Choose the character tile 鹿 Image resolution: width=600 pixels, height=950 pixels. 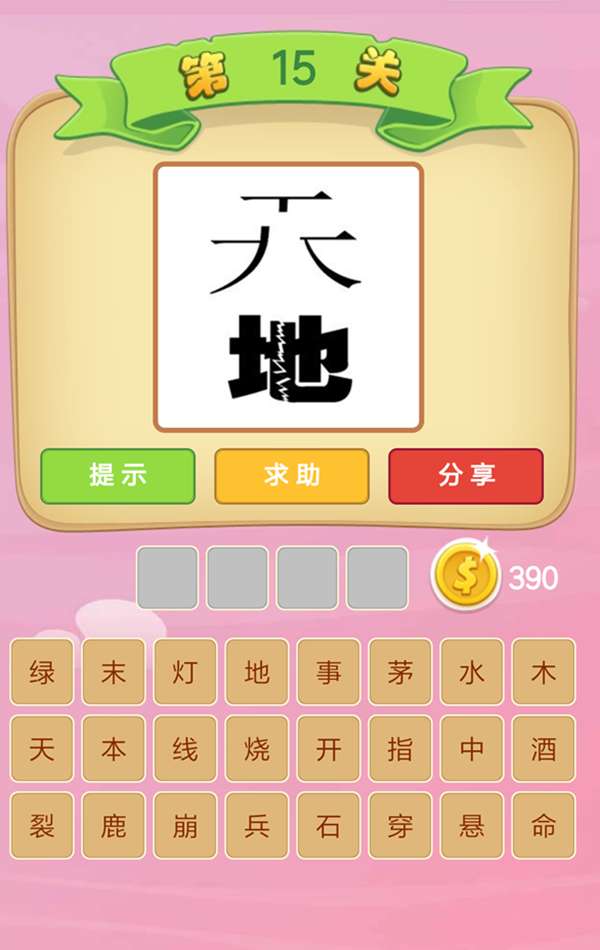coord(114,826)
